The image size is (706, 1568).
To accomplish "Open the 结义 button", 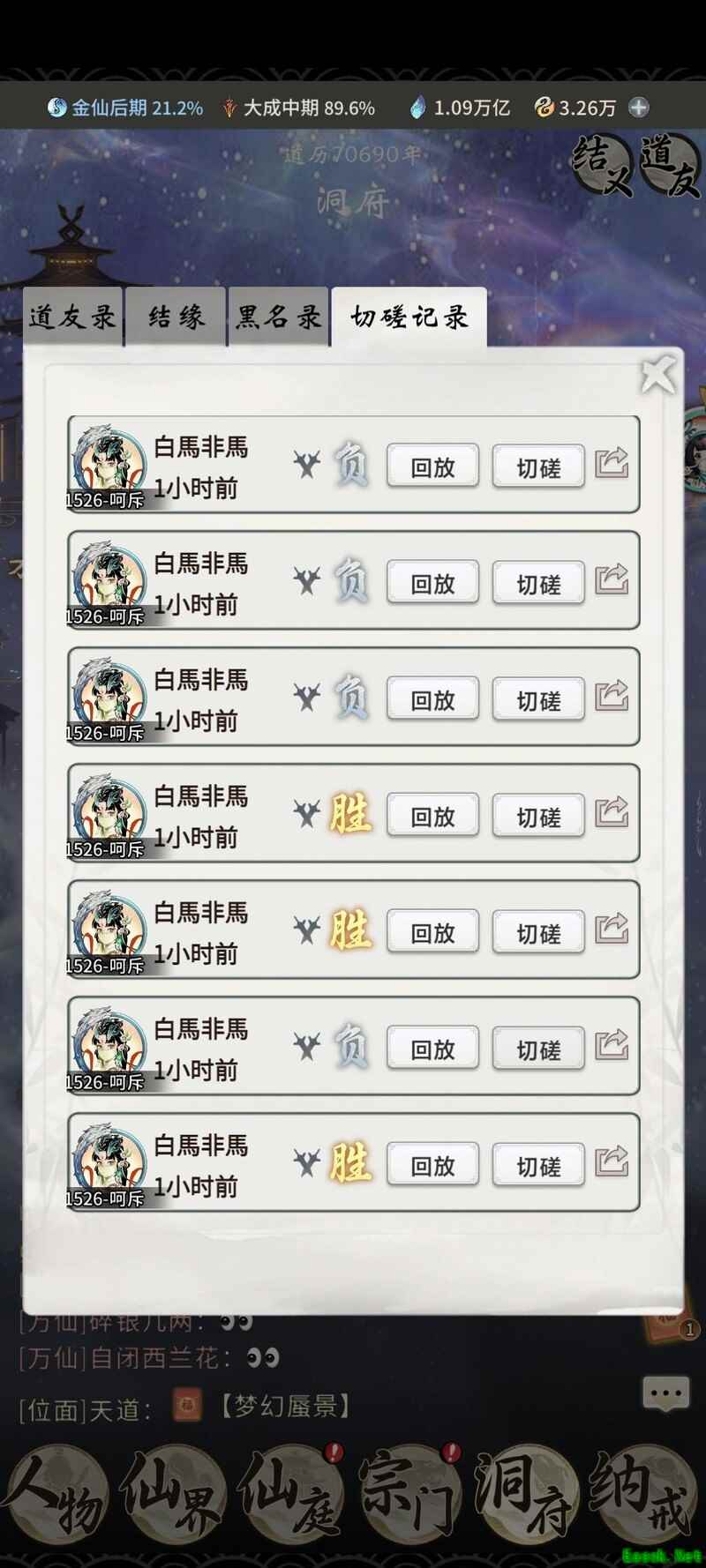I will [602, 165].
